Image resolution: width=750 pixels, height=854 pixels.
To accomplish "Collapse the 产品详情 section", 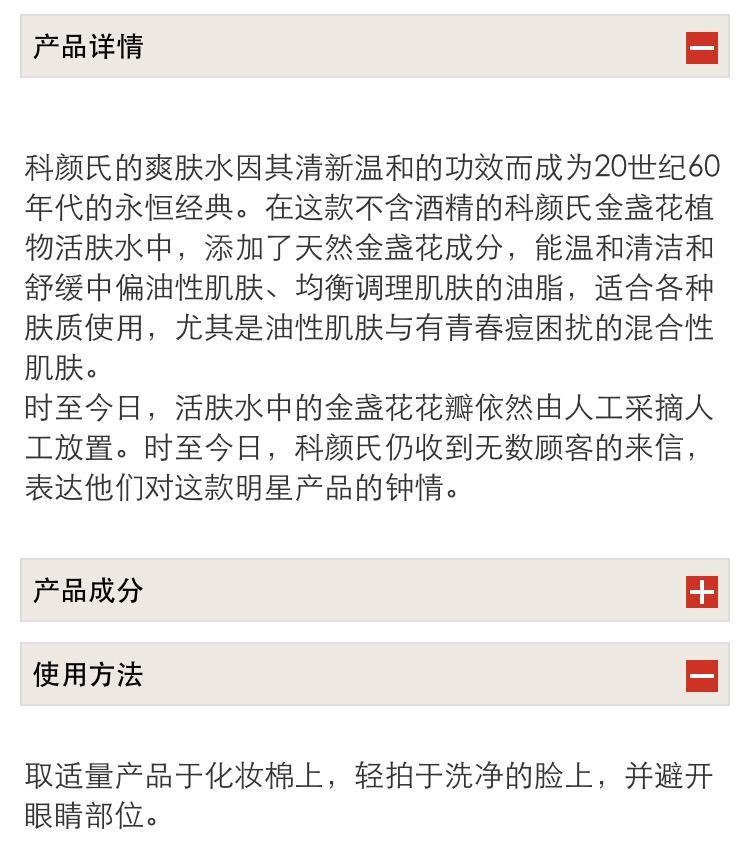I will click(x=701, y=47).
